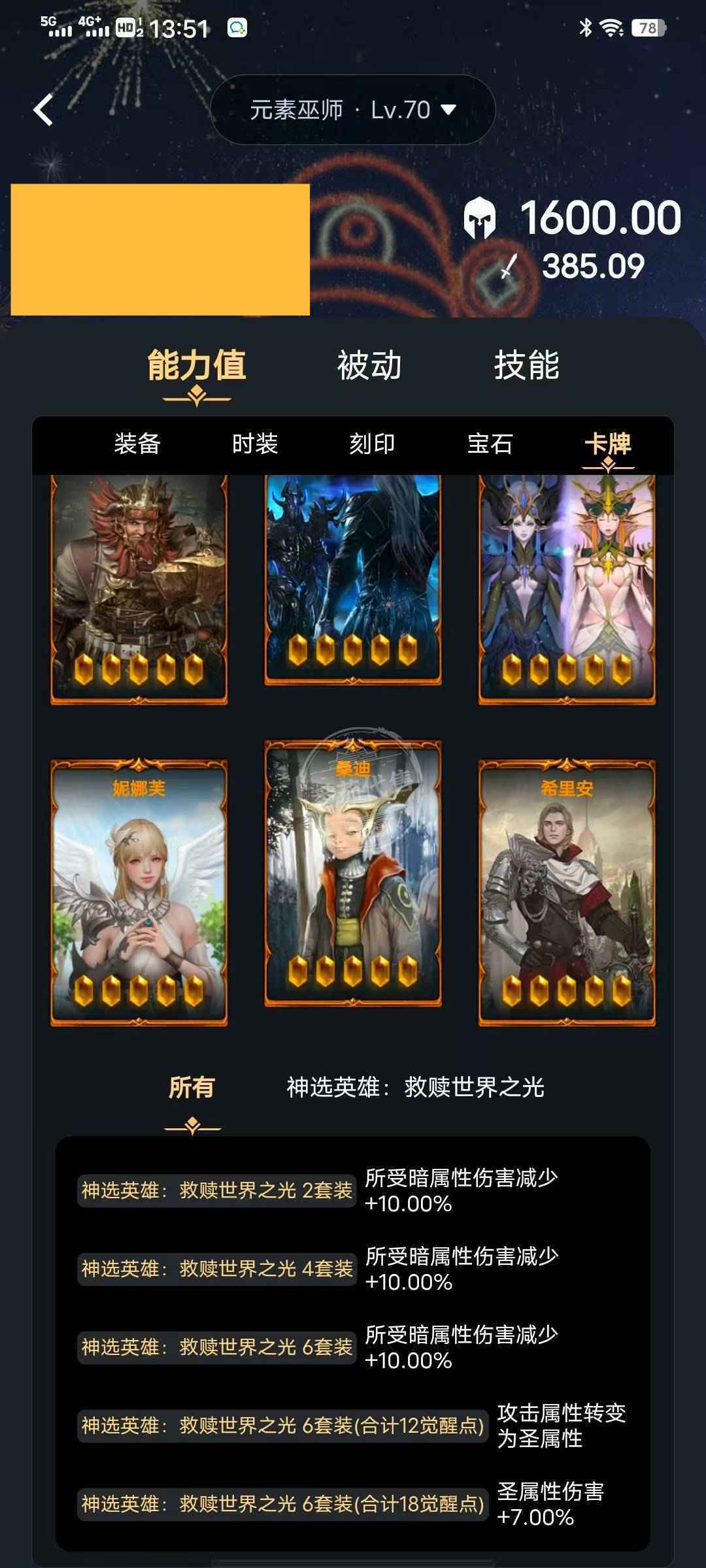Switch to the 被动 tab
Image resolution: width=706 pixels, height=1568 pixels.
[x=369, y=366]
